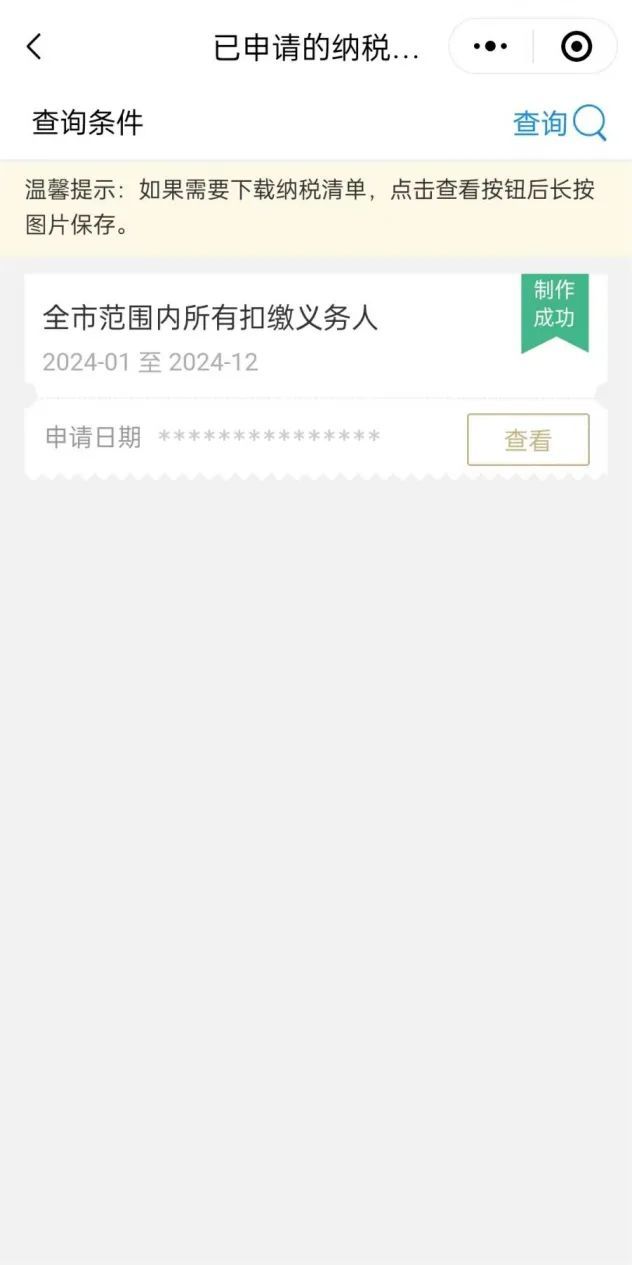This screenshot has height=1265, width=632.
Task: Tap 查询 to search the records
Action: 558,123
